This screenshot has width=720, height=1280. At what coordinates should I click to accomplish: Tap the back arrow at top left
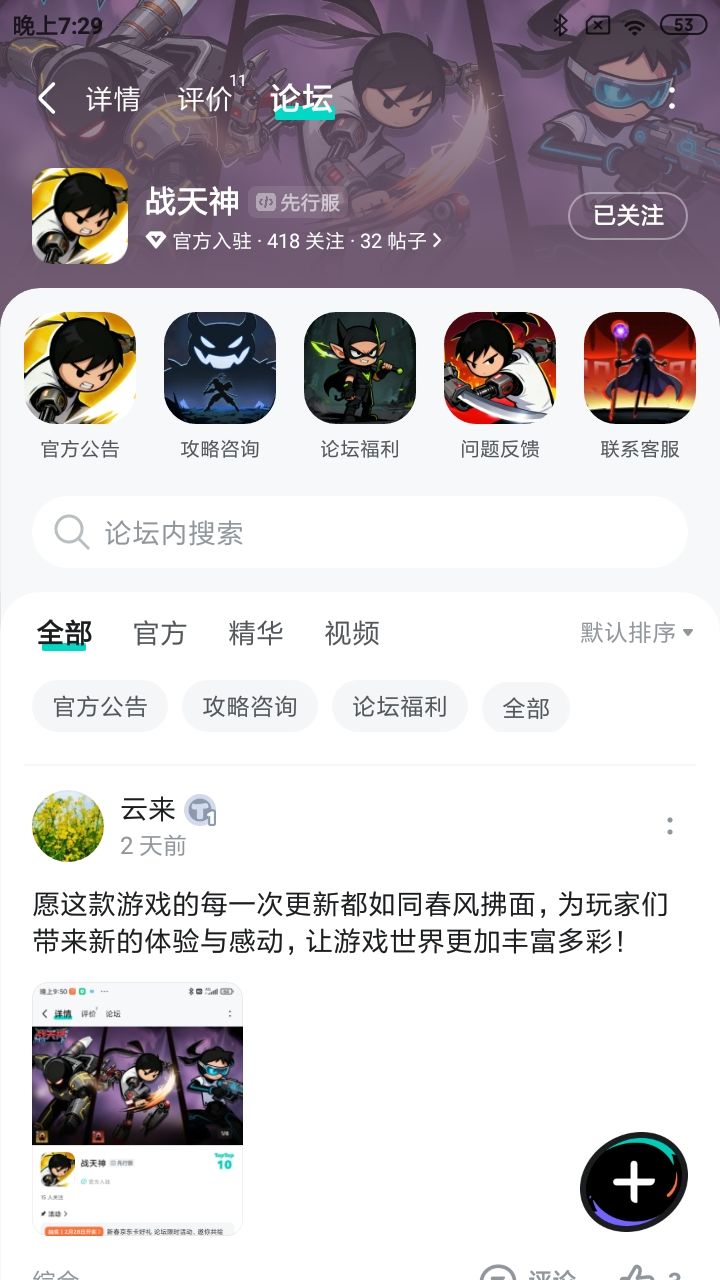coord(44,97)
